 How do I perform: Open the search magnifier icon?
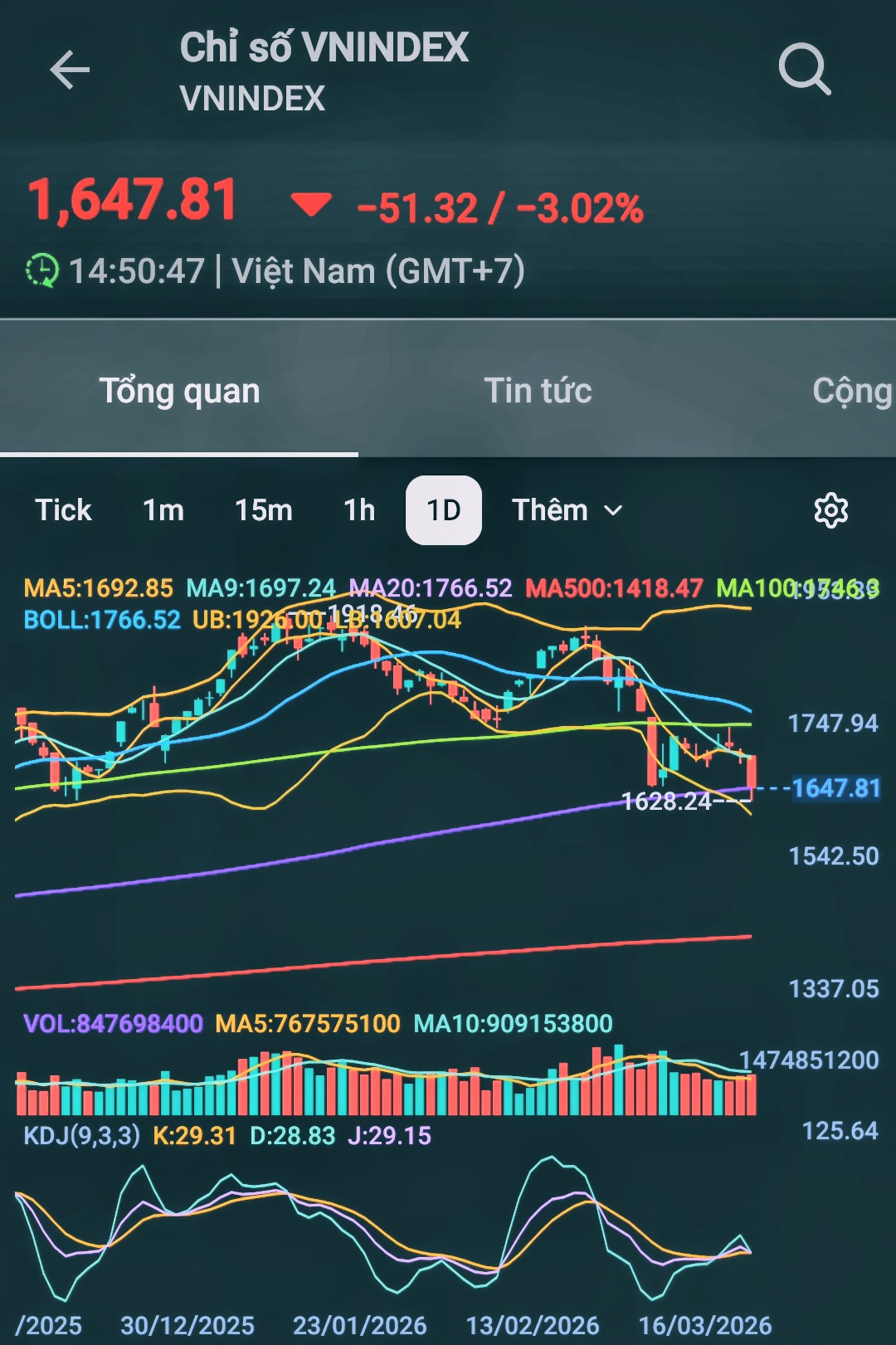(804, 70)
